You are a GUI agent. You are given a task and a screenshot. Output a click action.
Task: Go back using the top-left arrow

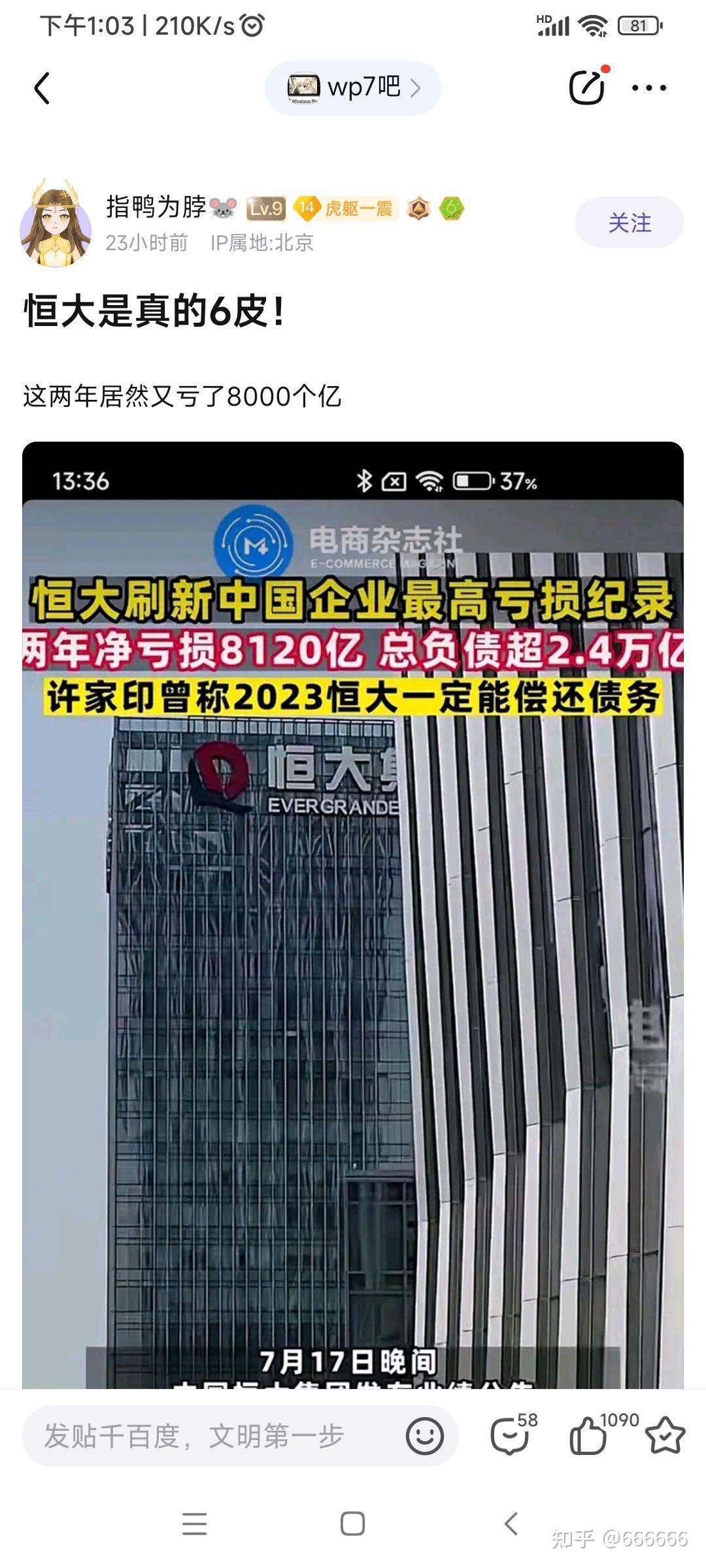point(42,88)
